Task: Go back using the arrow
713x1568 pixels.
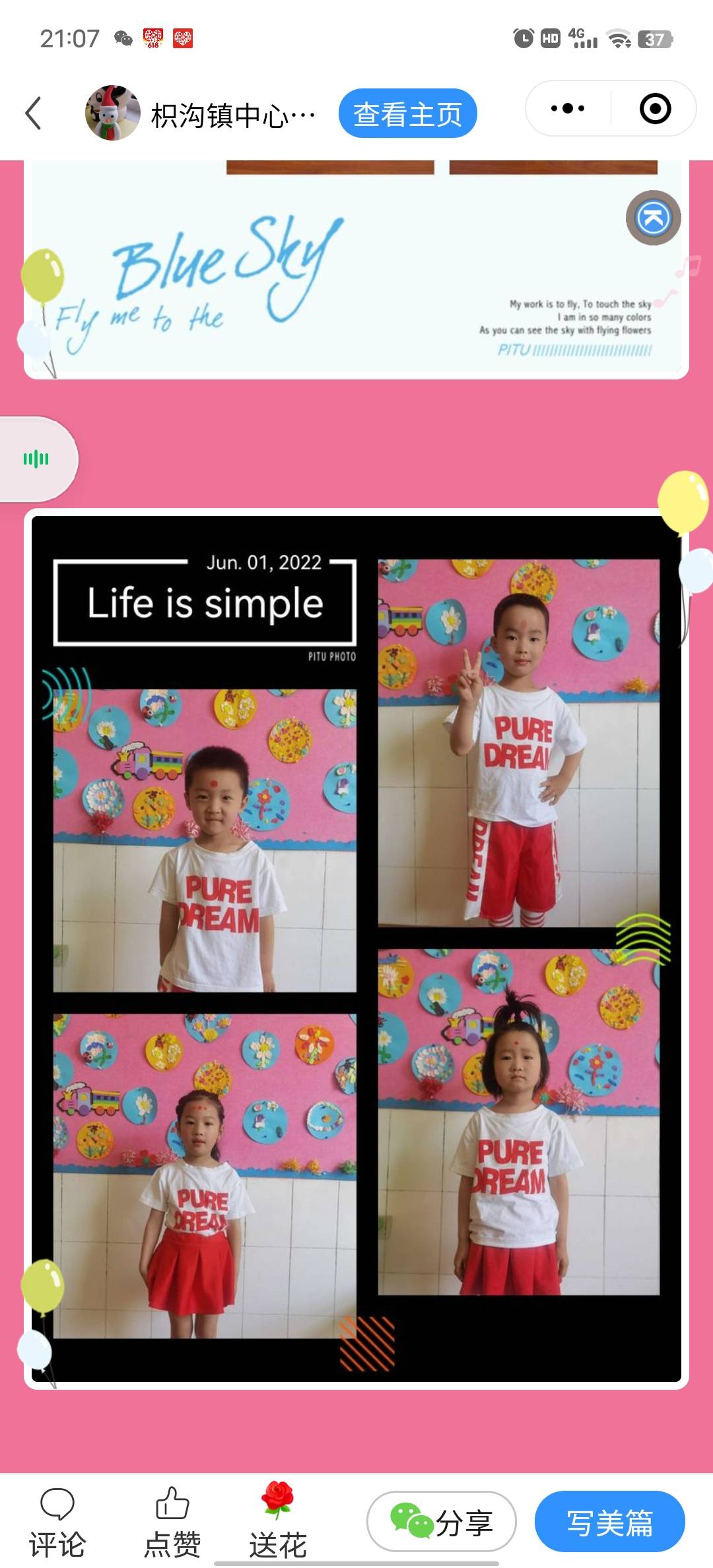Action: 34,114
